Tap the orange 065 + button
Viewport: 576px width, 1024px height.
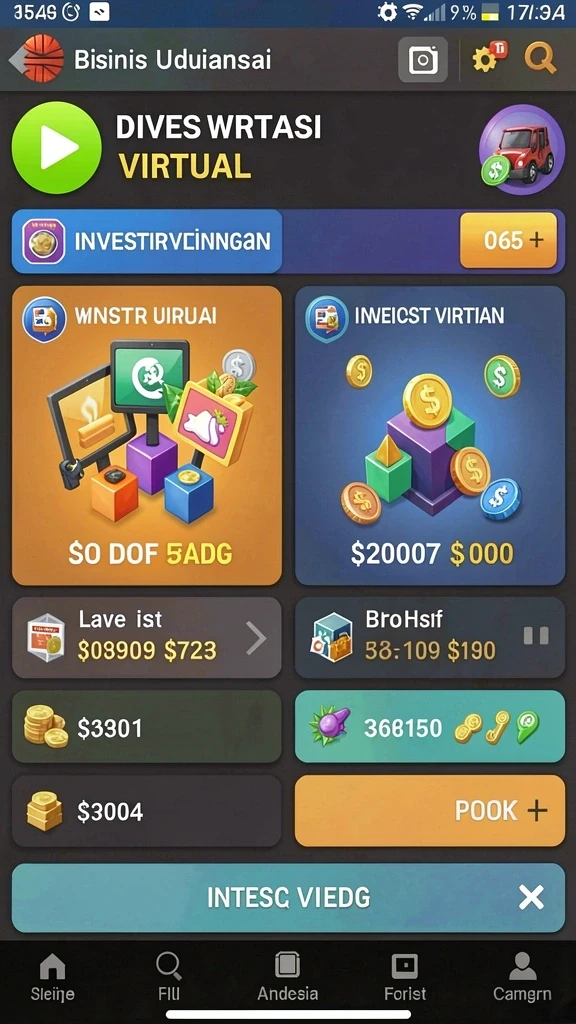click(x=509, y=240)
